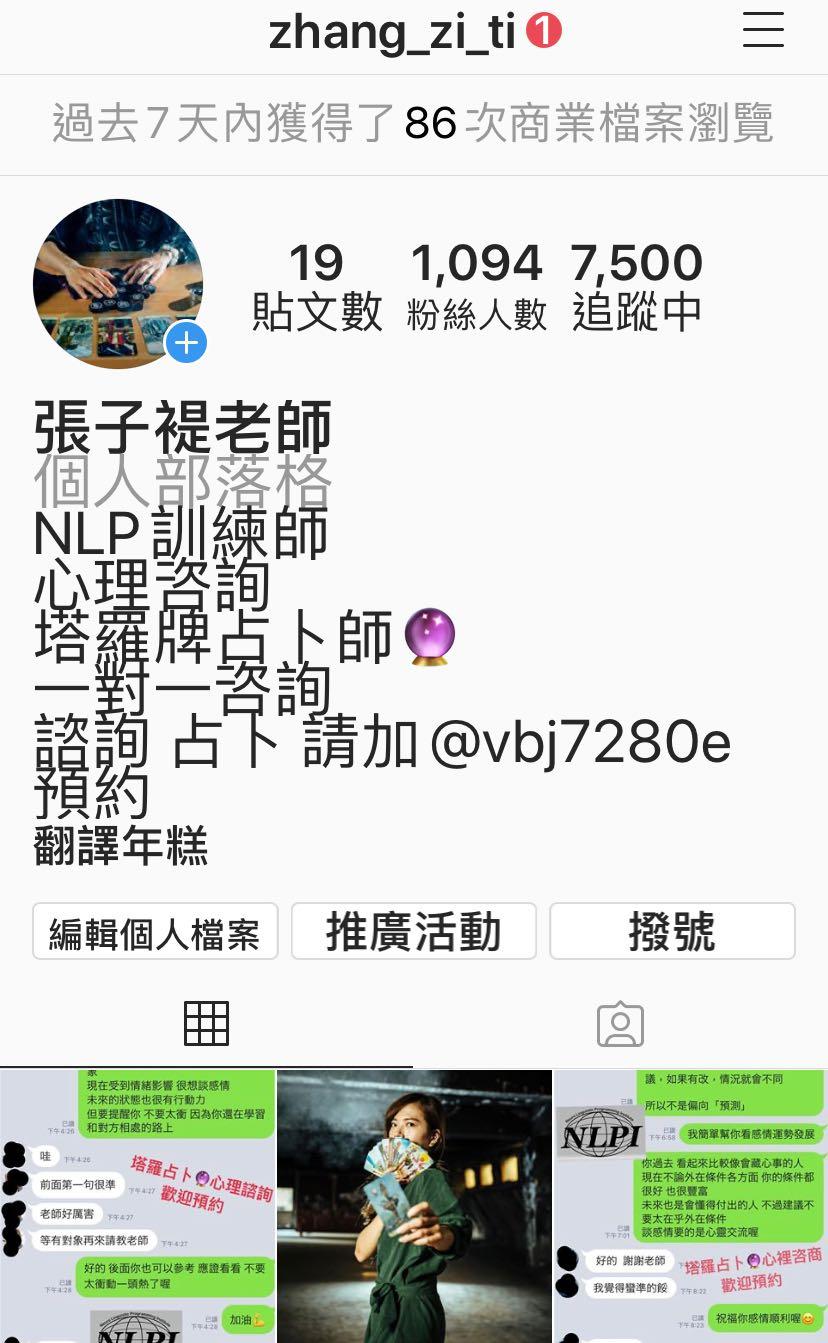
Task: Open 推廣活動 promotions
Action: tap(413, 932)
